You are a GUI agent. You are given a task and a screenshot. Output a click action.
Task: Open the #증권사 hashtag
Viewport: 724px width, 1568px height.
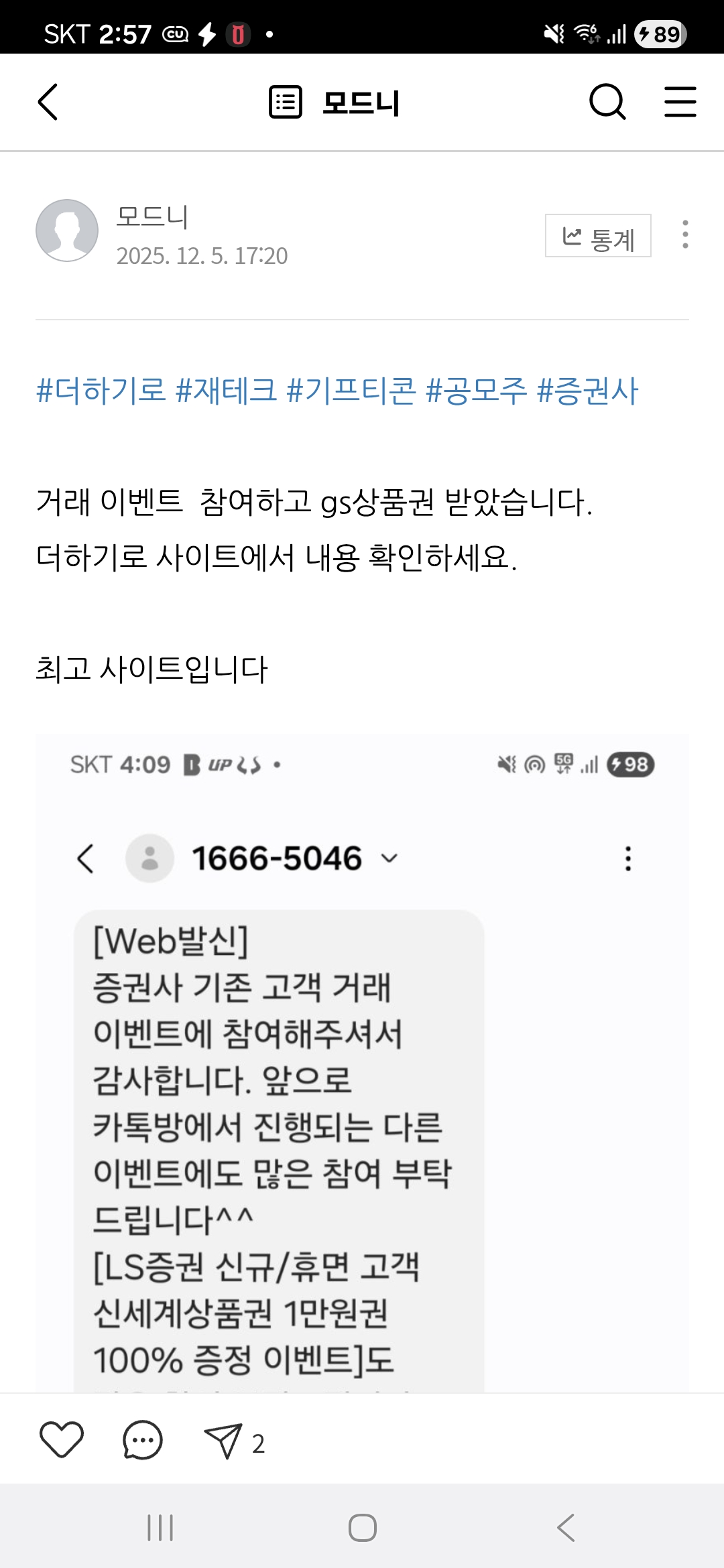[x=587, y=391]
